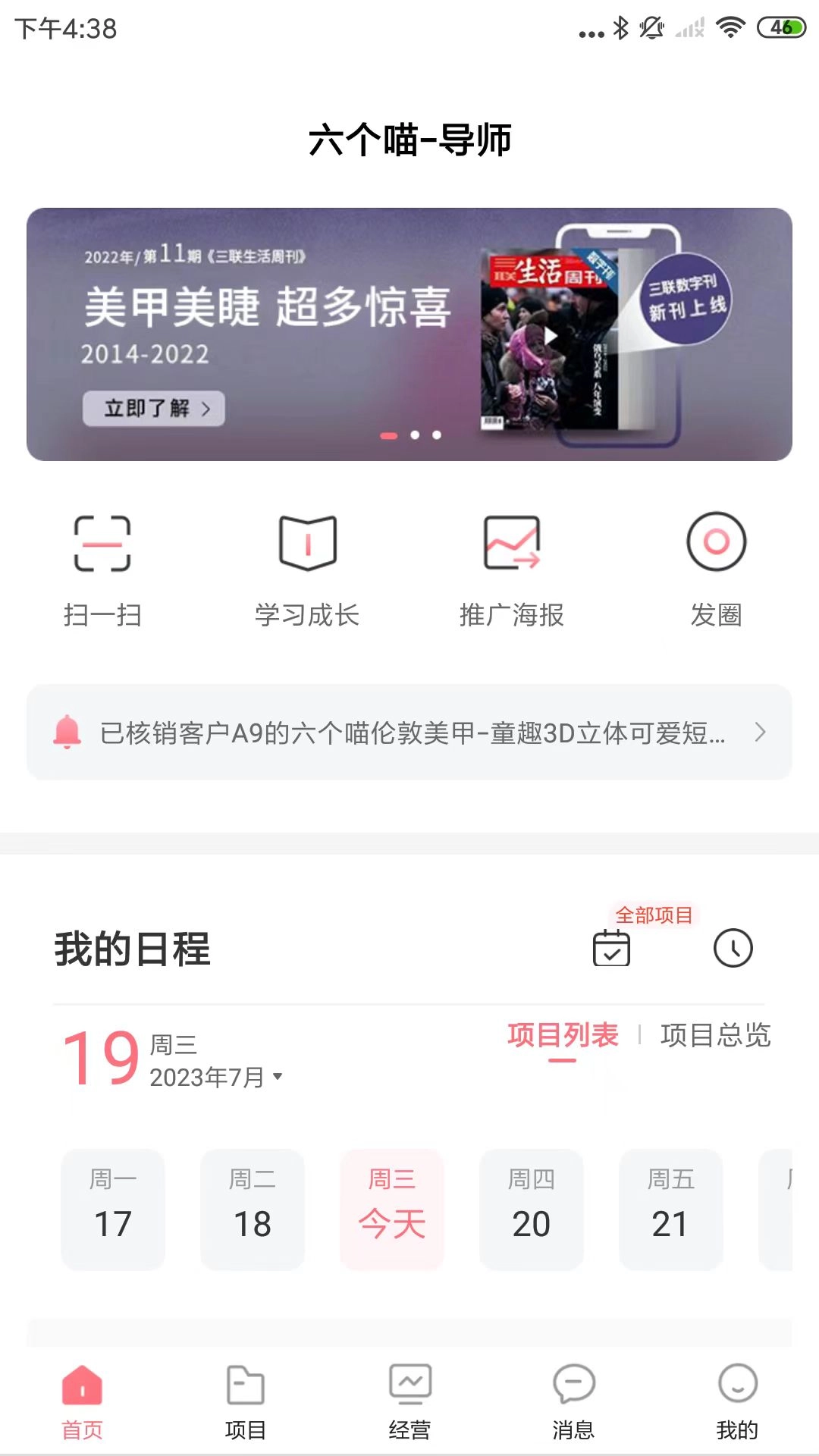Switch to the second banner slide

pos(415,435)
